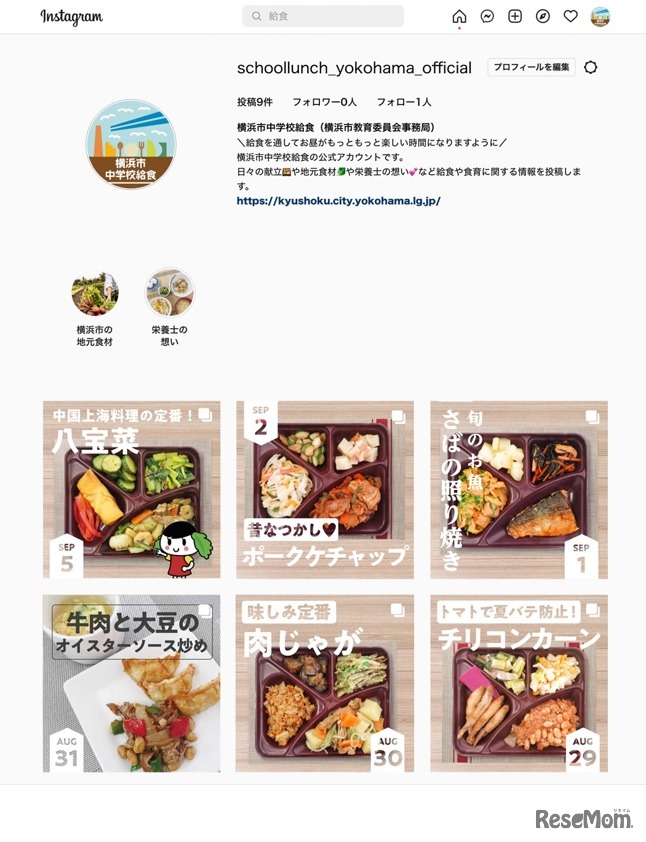This screenshot has height=842, width=646.
Task: Open the settings gear icon
Action: click(591, 67)
